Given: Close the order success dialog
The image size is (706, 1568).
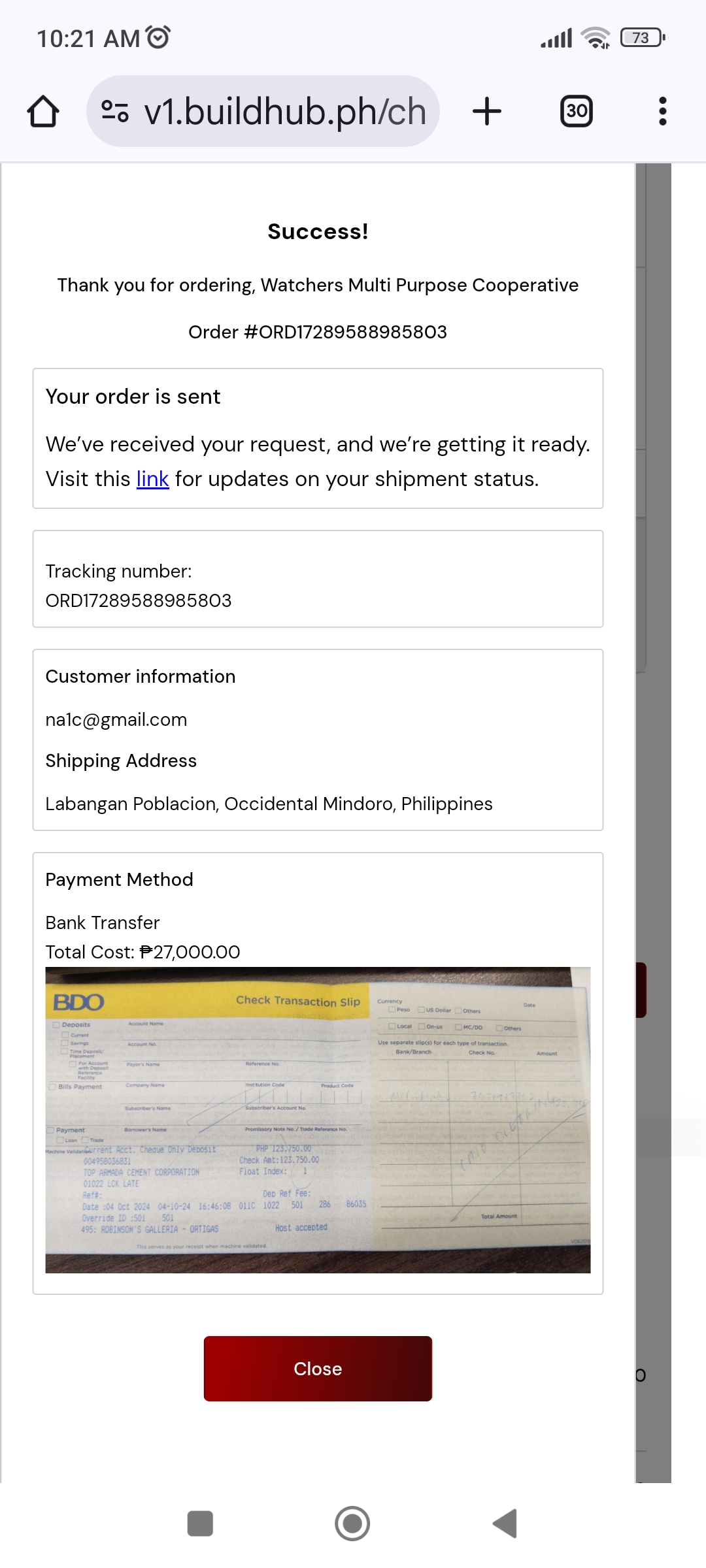Looking at the screenshot, I should tap(318, 1368).
